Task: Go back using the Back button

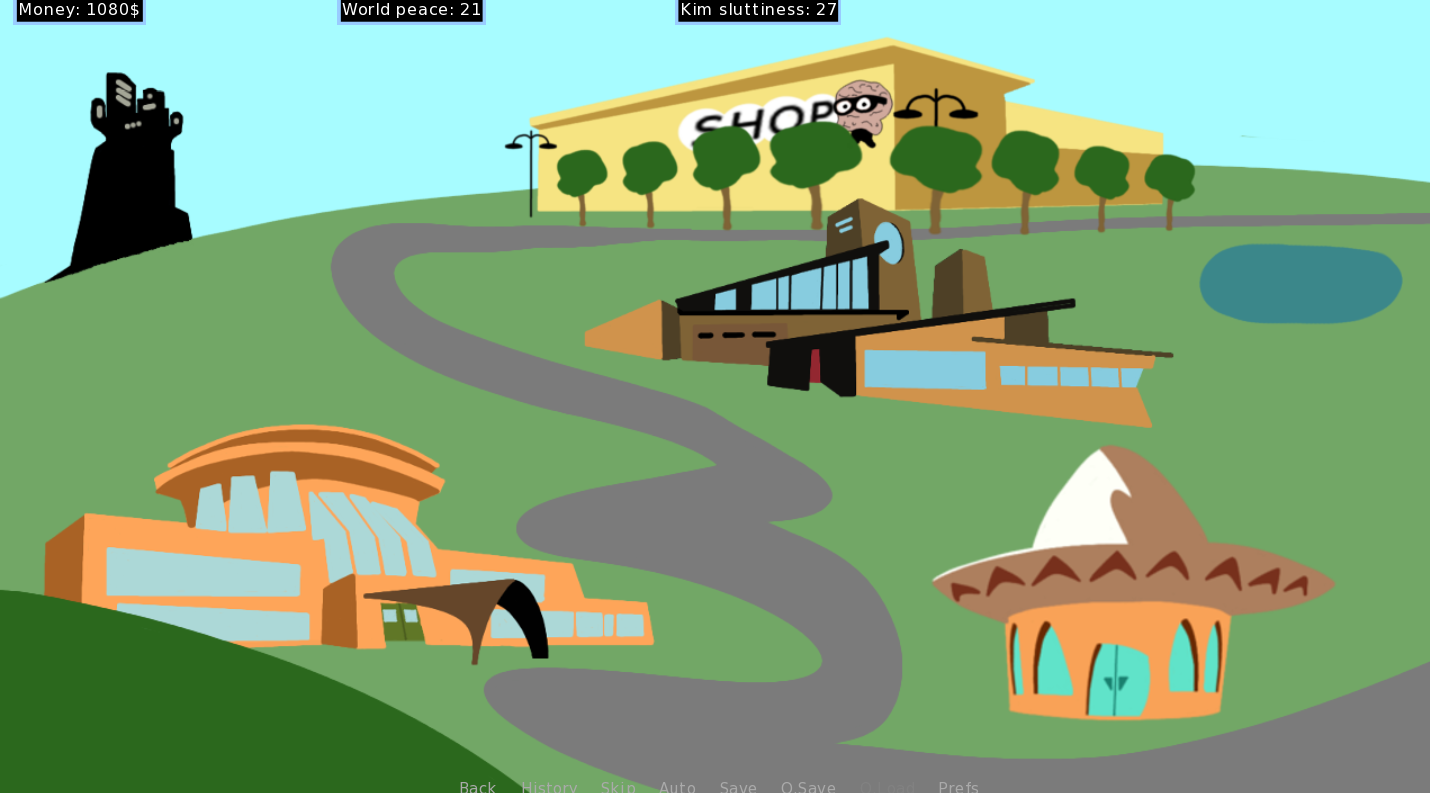Action: click(x=477, y=786)
